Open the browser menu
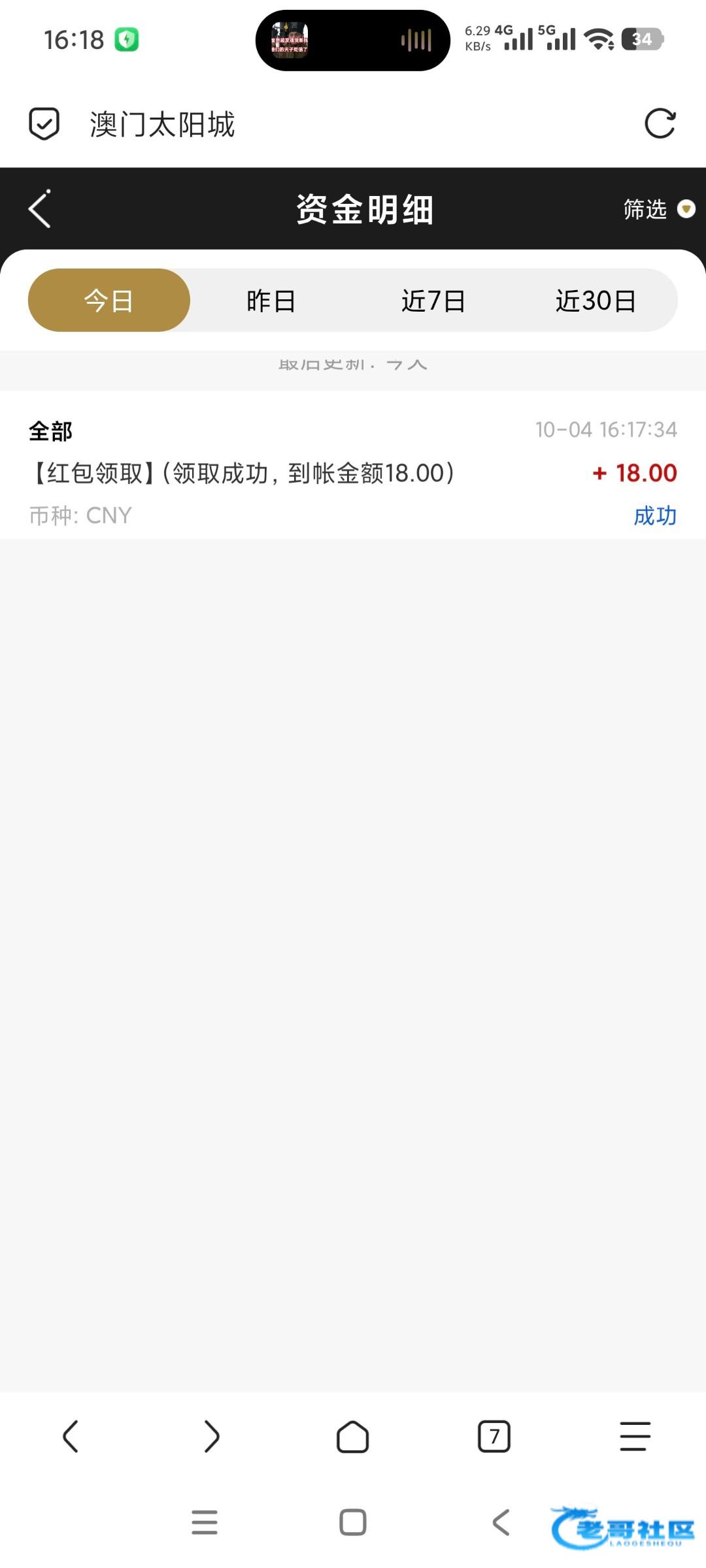Image resolution: width=706 pixels, height=1568 pixels. tap(635, 1437)
